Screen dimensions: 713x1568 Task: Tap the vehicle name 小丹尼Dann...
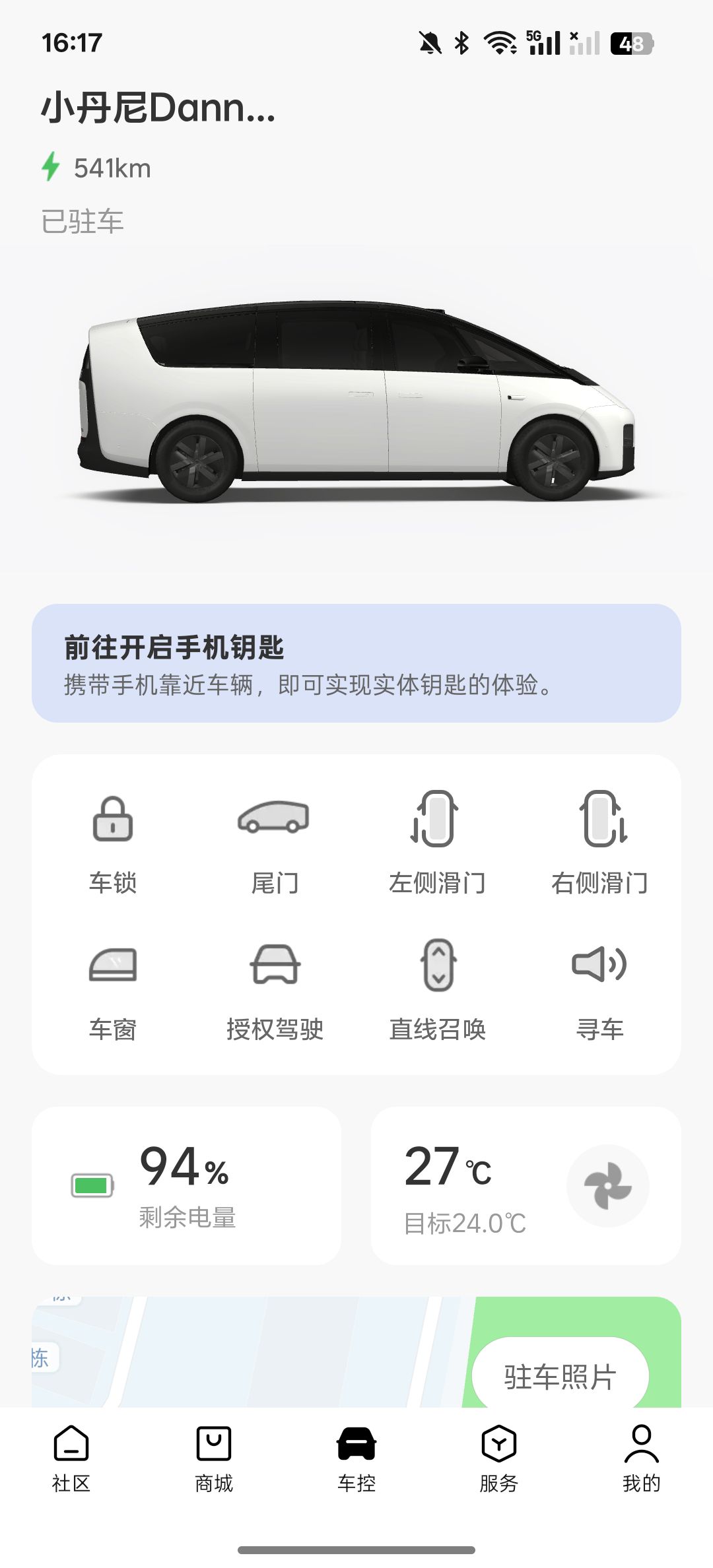[x=158, y=108]
